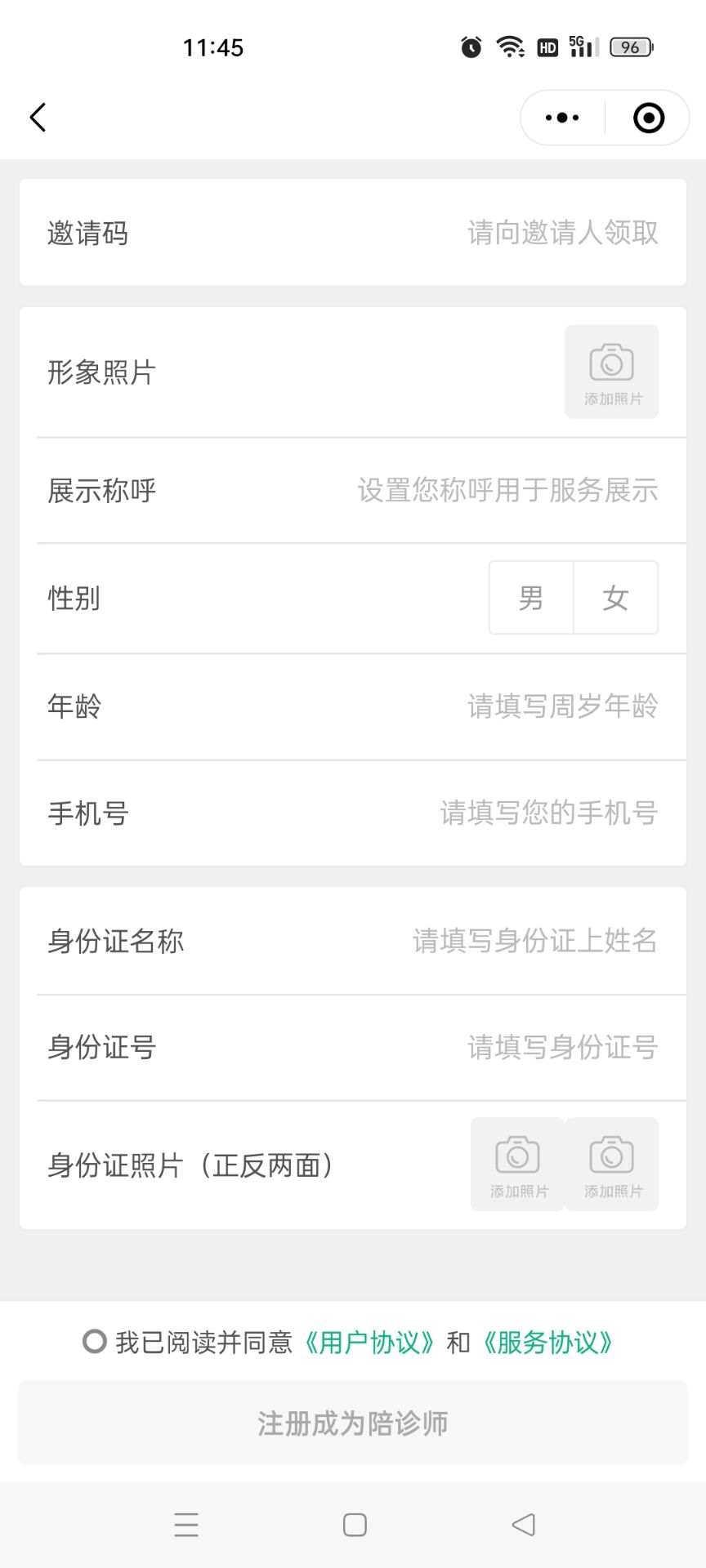Image resolution: width=706 pixels, height=1568 pixels.
Task: Select 女 as gender
Action: pyautogui.click(x=616, y=598)
